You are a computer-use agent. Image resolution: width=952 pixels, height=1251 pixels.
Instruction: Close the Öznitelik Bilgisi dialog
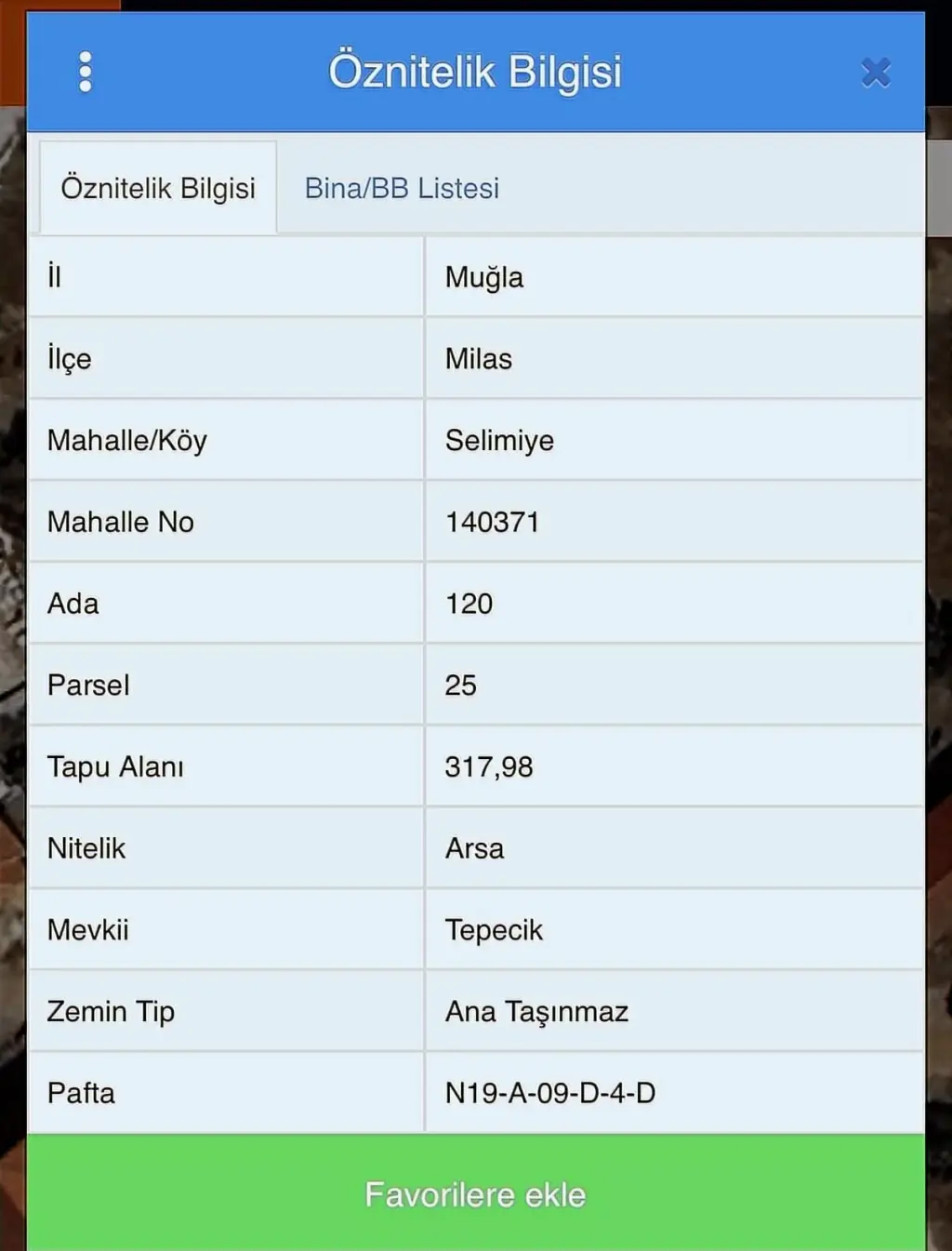pyautogui.click(x=876, y=73)
